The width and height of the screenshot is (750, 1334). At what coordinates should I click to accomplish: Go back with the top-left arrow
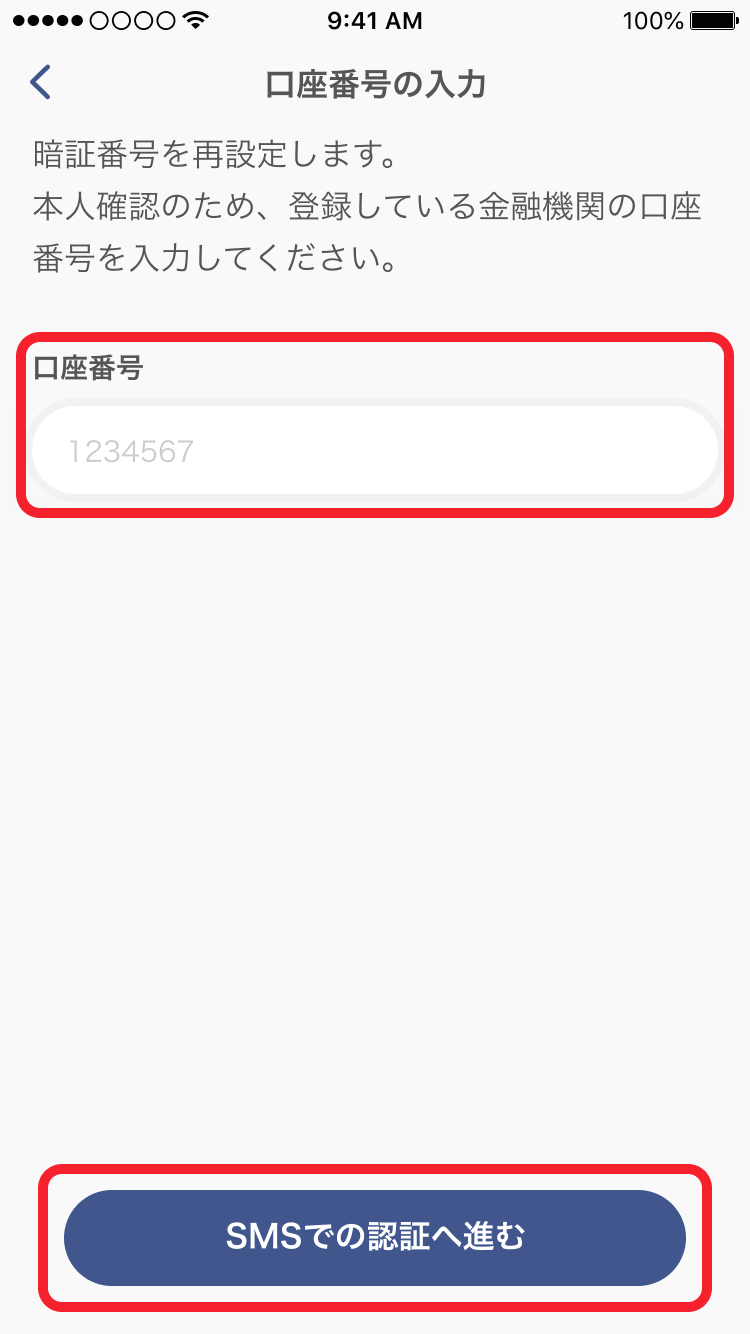[x=40, y=83]
